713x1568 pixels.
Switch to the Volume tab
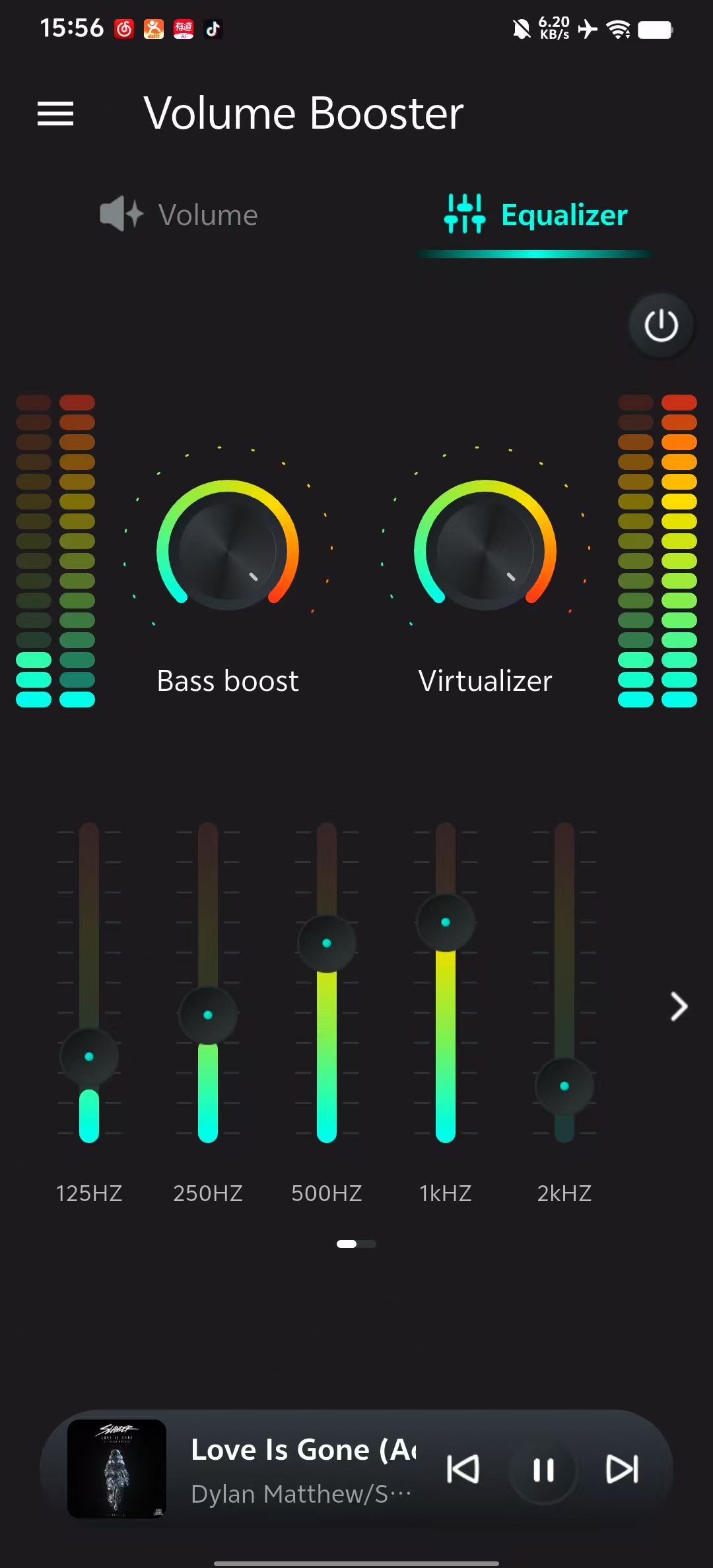[180, 214]
